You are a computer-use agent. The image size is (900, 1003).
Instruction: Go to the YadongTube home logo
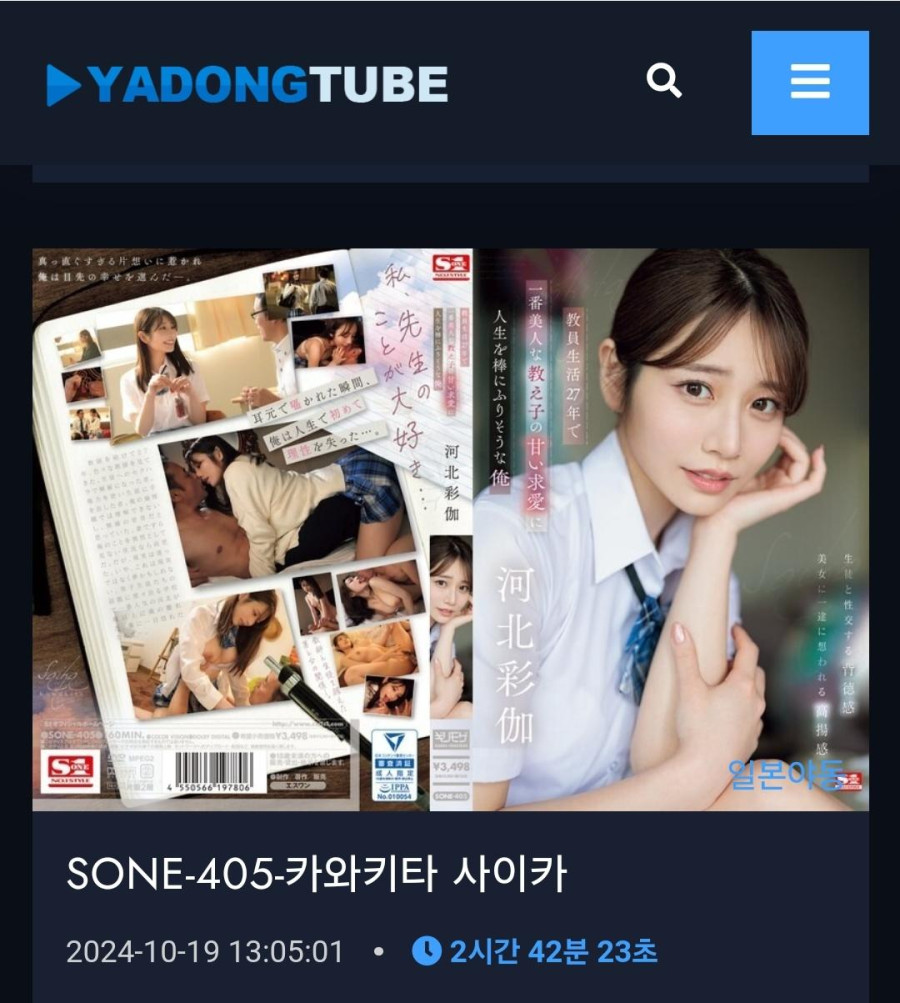[247, 84]
